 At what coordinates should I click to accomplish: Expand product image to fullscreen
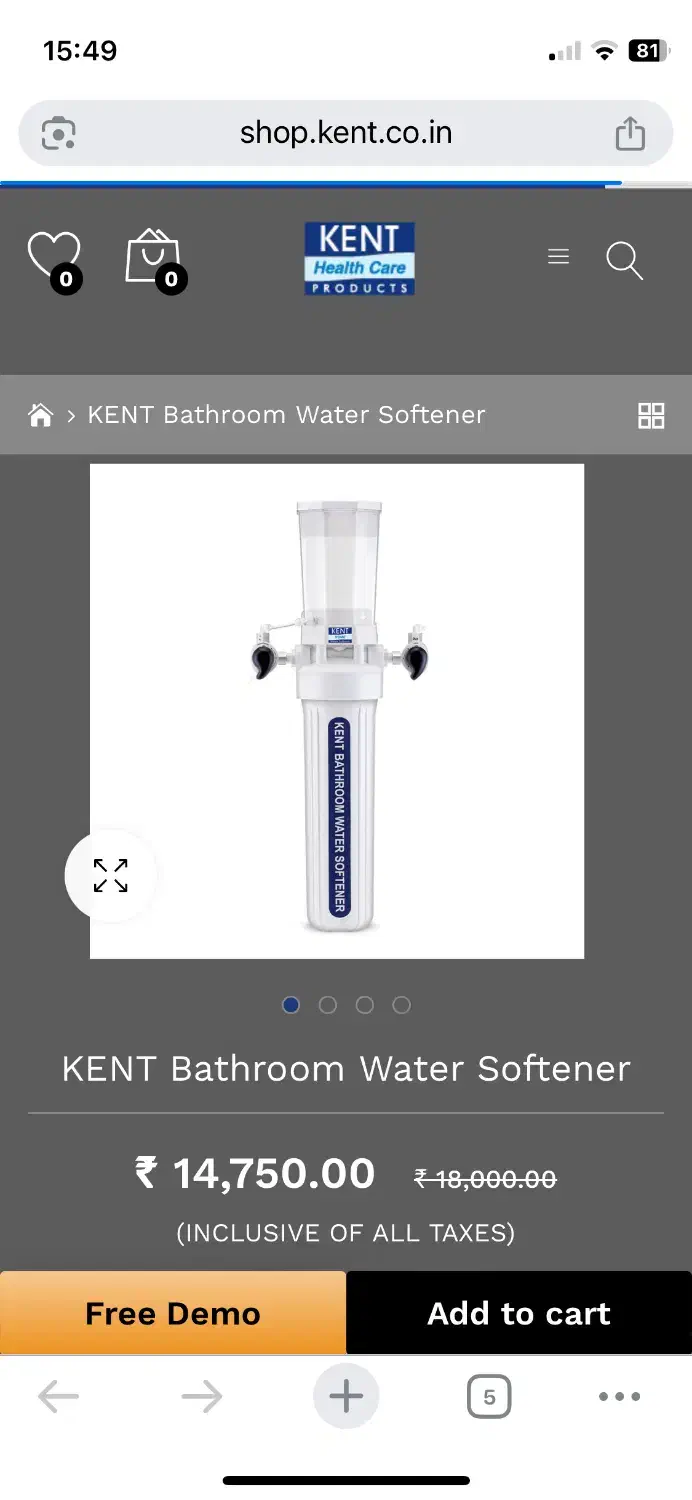(x=110, y=875)
